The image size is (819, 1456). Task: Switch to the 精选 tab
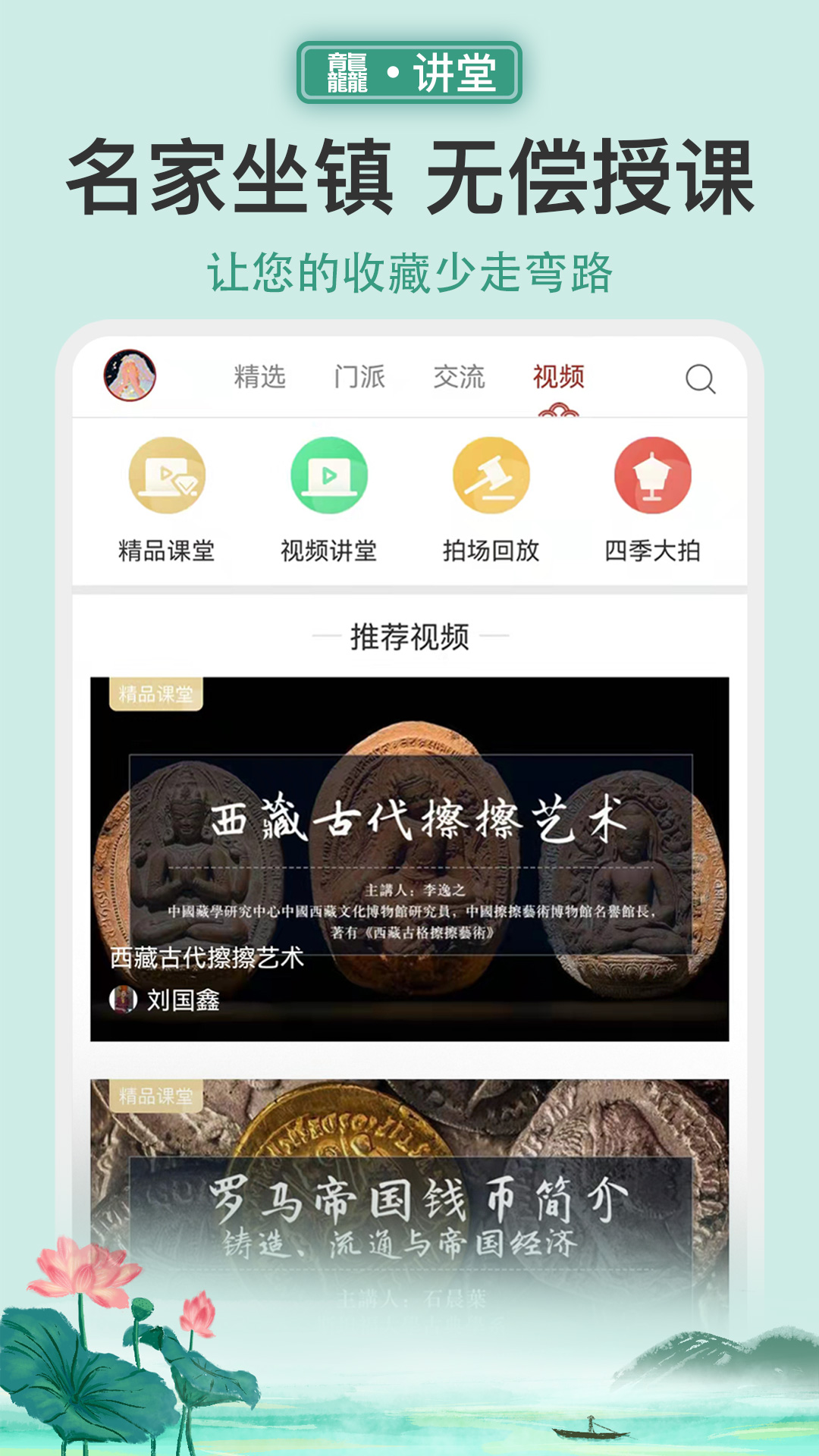tap(260, 377)
